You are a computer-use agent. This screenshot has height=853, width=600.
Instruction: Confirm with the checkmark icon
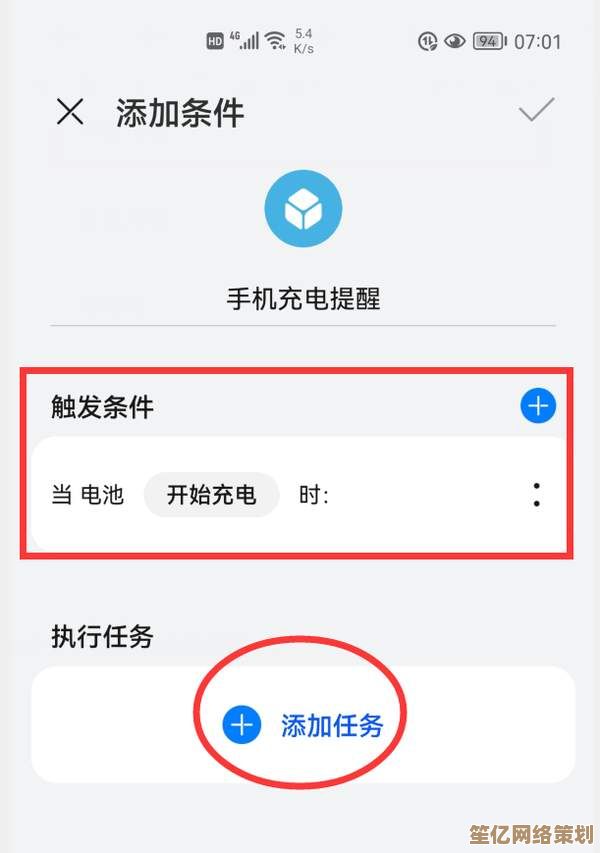[536, 111]
